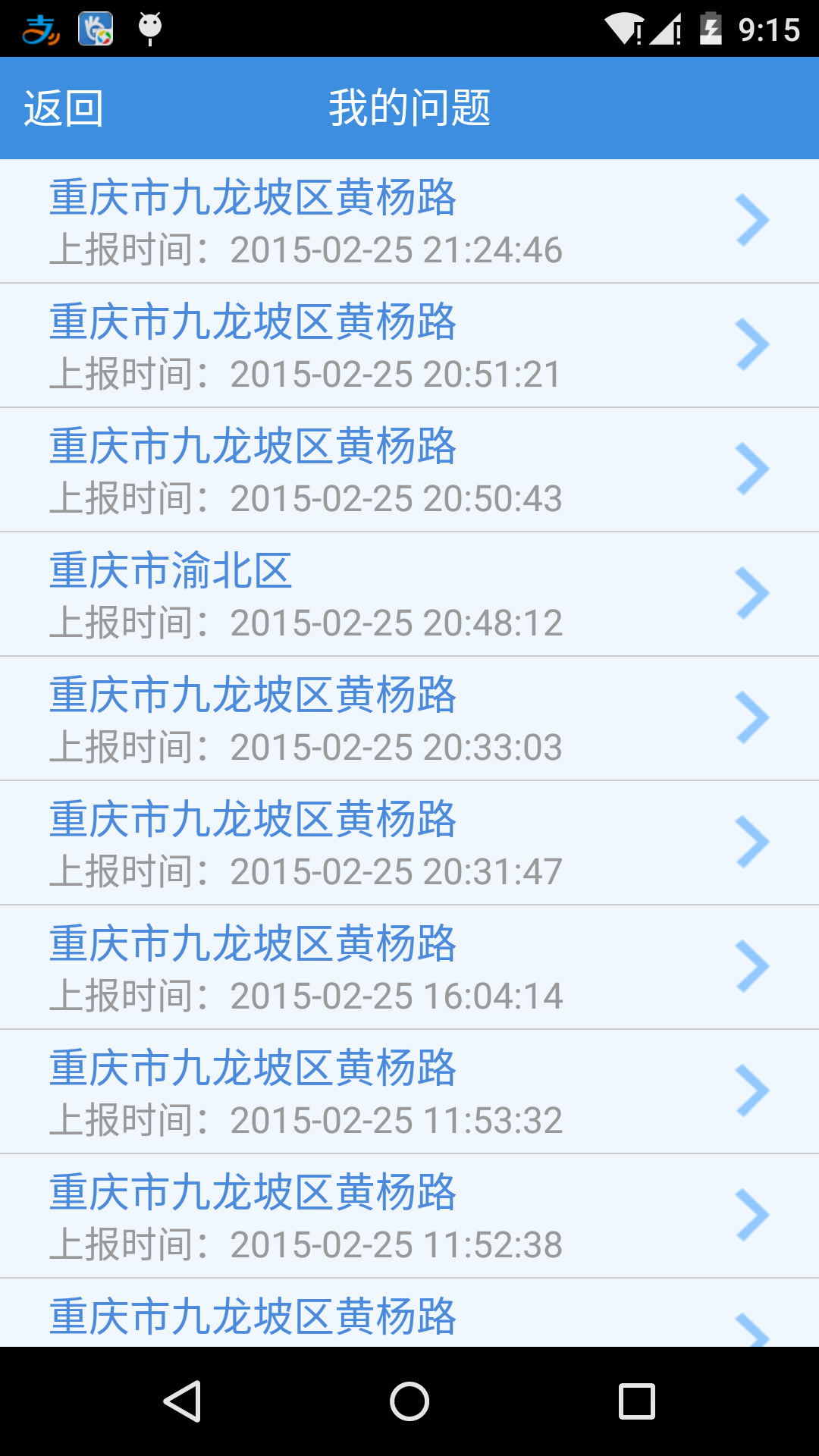Open the issue reported at 20:51:21

[409, 346]
